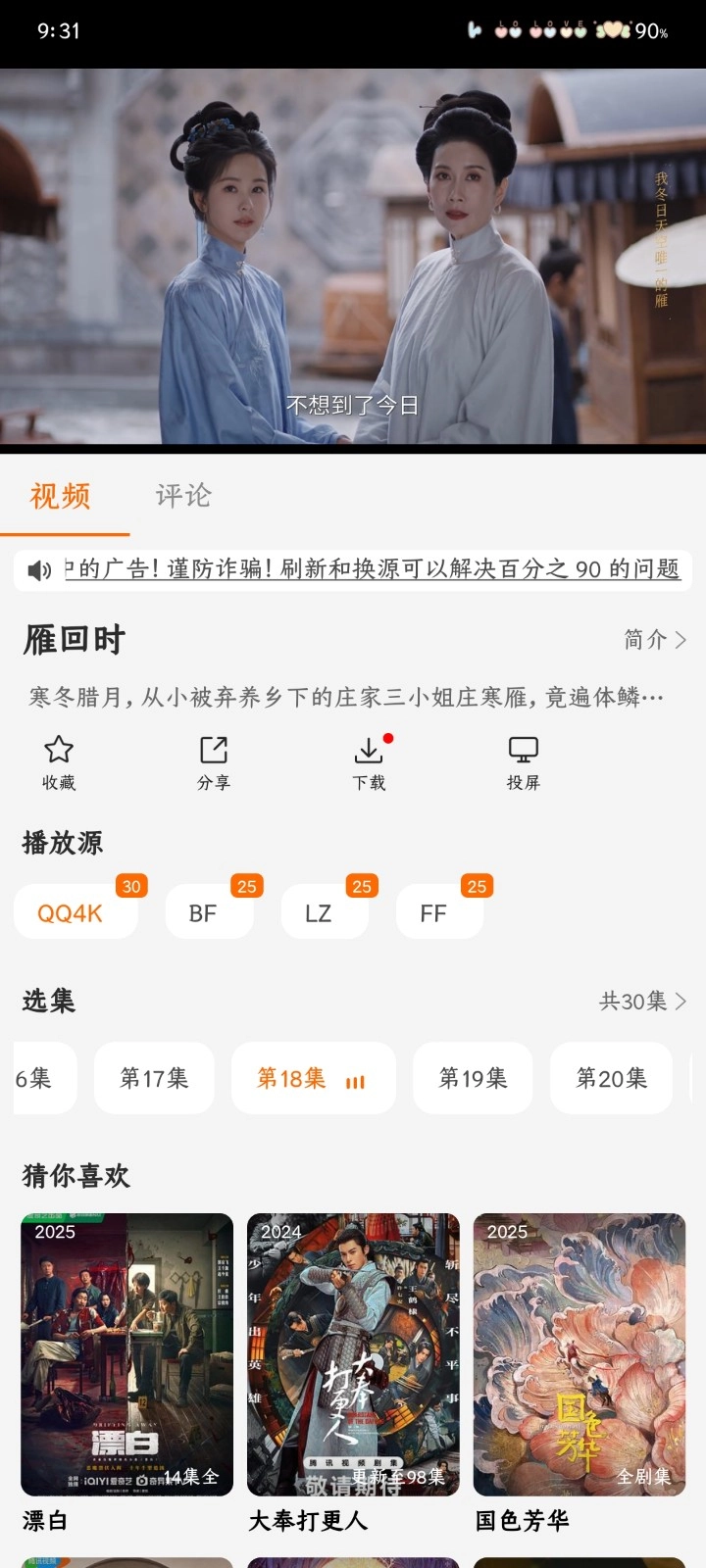Switch playback source to LZ
Image resolution: width=706 pixels, height=1568 pixels.
[x=325, y=911]
